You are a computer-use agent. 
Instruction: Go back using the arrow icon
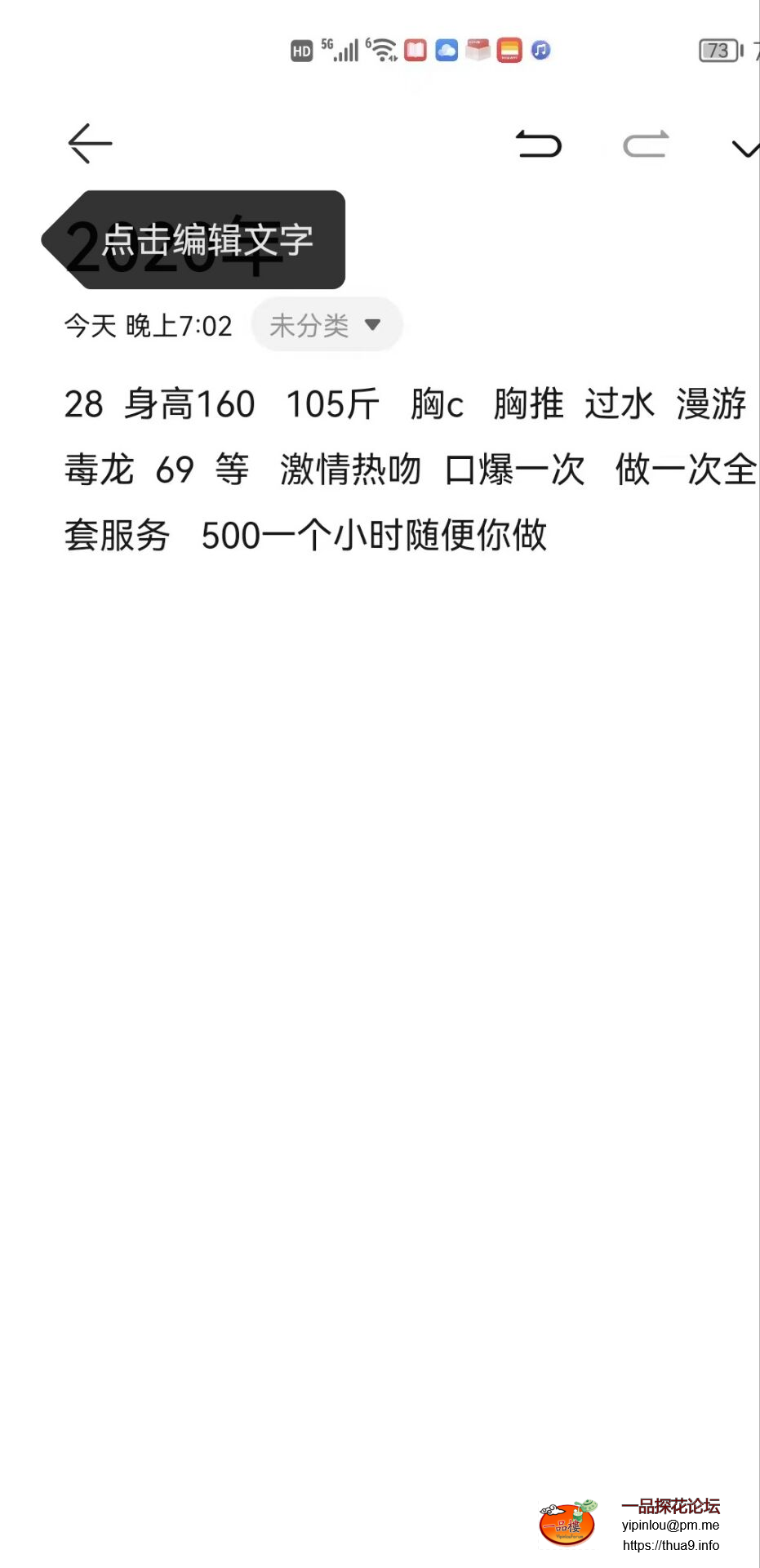[x=90, y=145]
